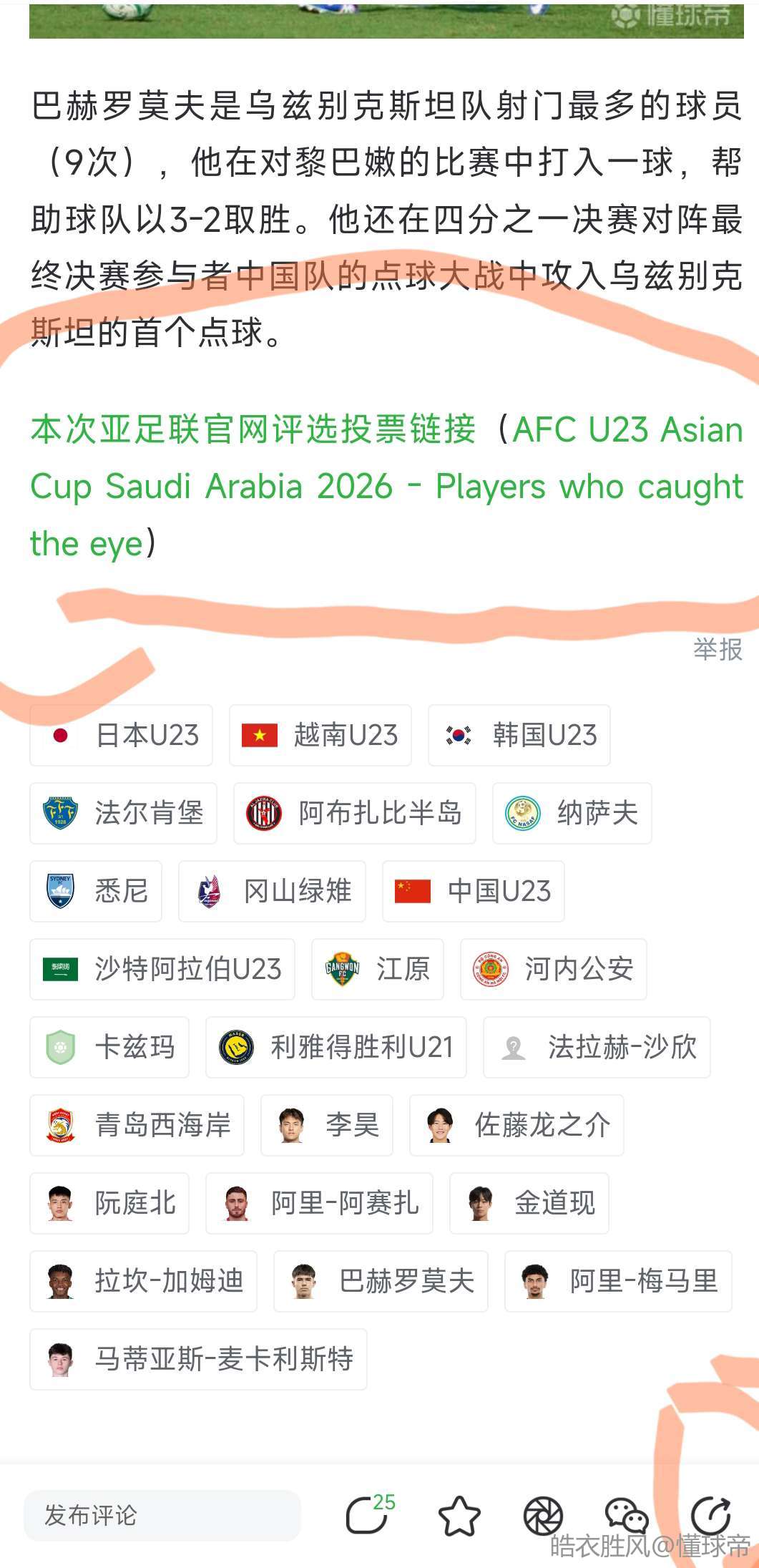
Task: Open the 越南U23 team tag
Action: [x=320, y=735]
